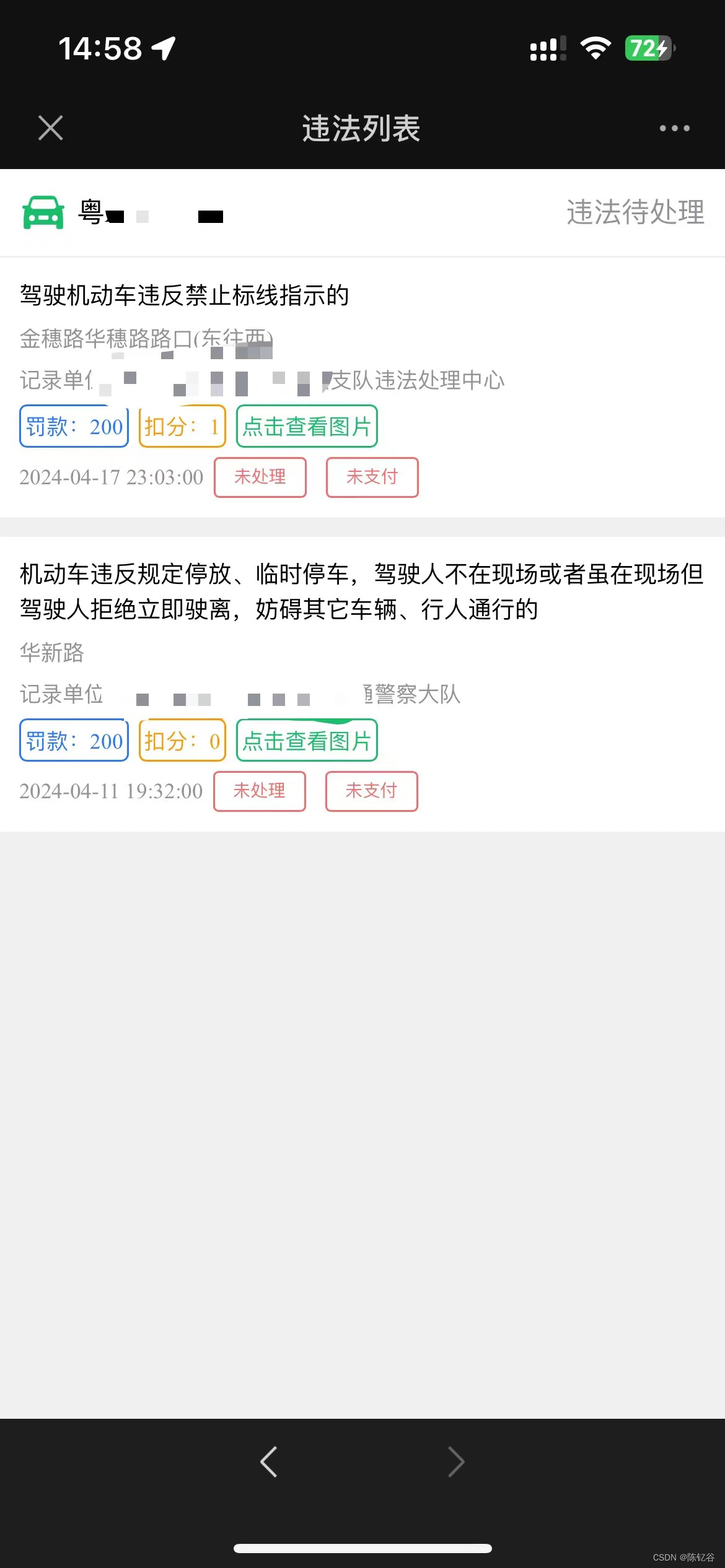Tap 未处理 on the 2024-04-17 violation

[260, 477]
